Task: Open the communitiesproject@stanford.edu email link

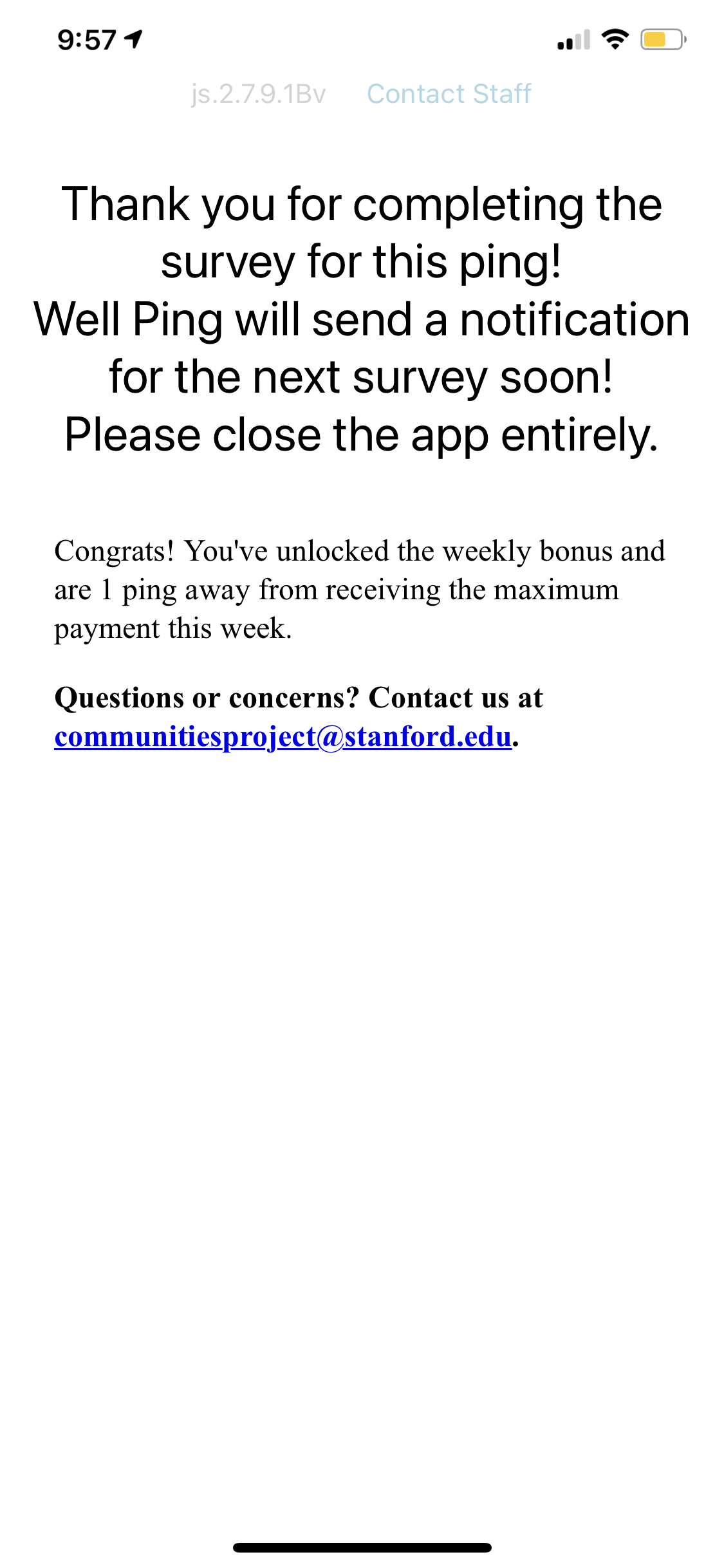Action: click(283, 737)
